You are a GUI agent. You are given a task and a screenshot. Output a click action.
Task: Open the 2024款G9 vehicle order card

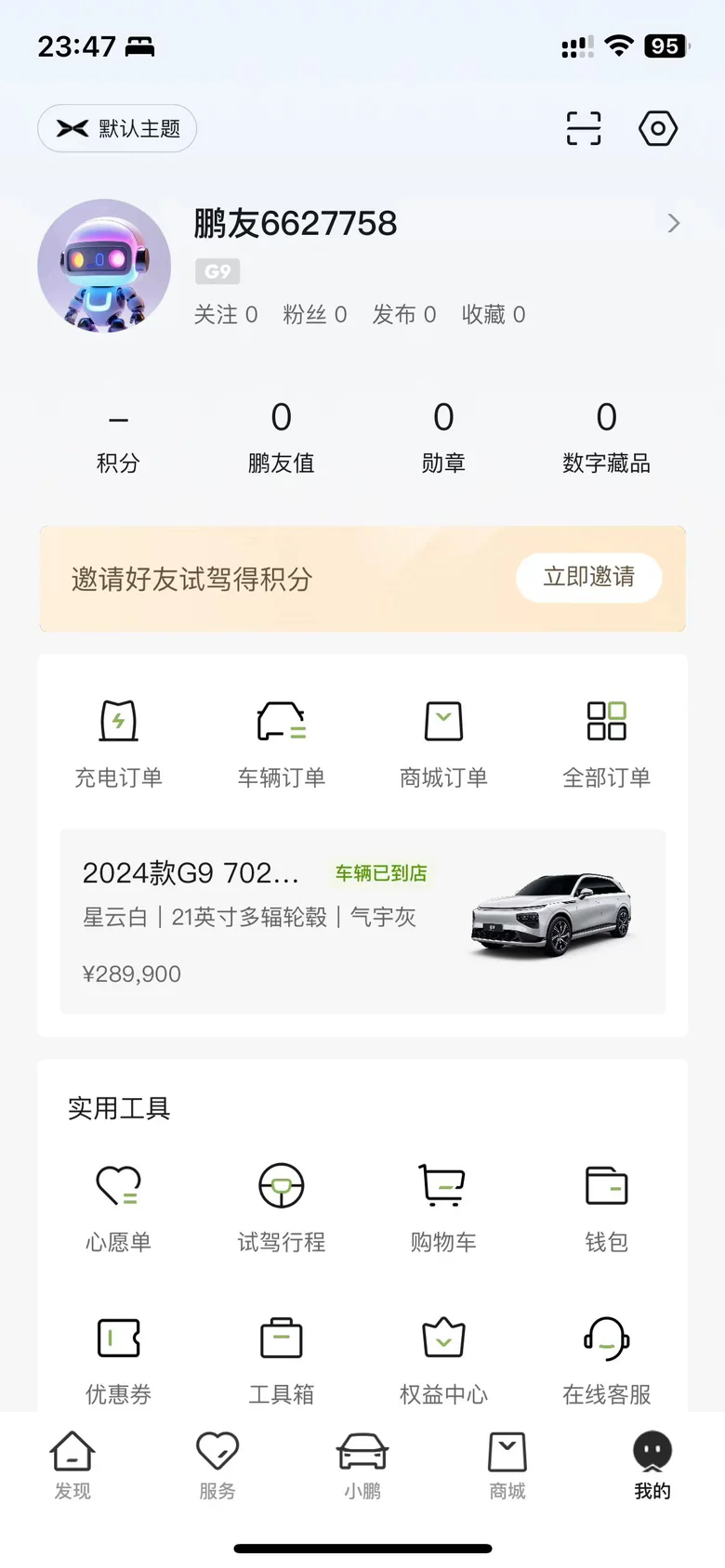point(362,921)
